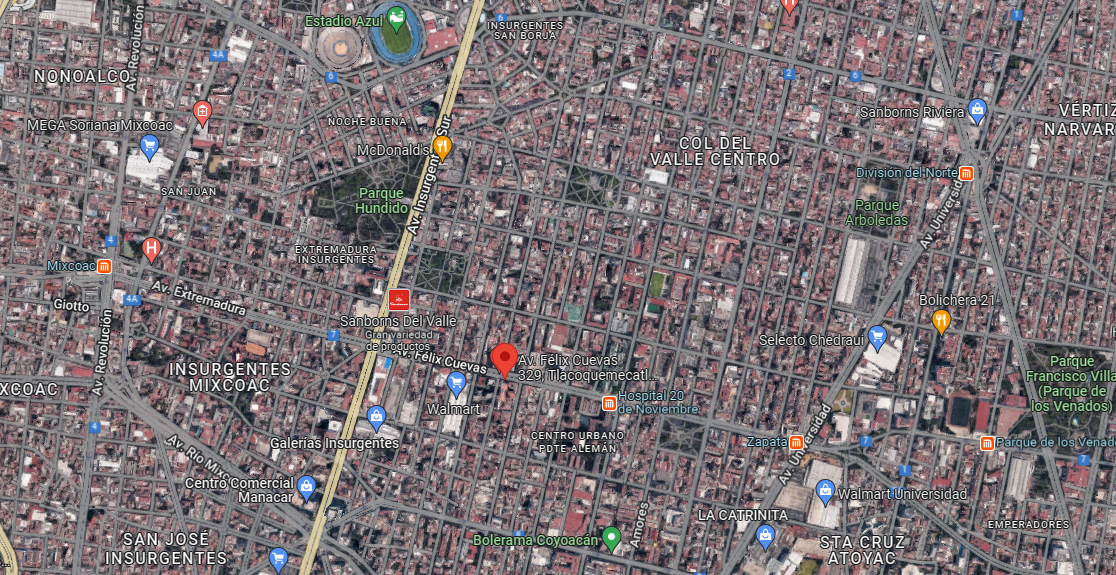
Task: Open the Sanborns Riviera shopping marker
Action: pos(977,111)
